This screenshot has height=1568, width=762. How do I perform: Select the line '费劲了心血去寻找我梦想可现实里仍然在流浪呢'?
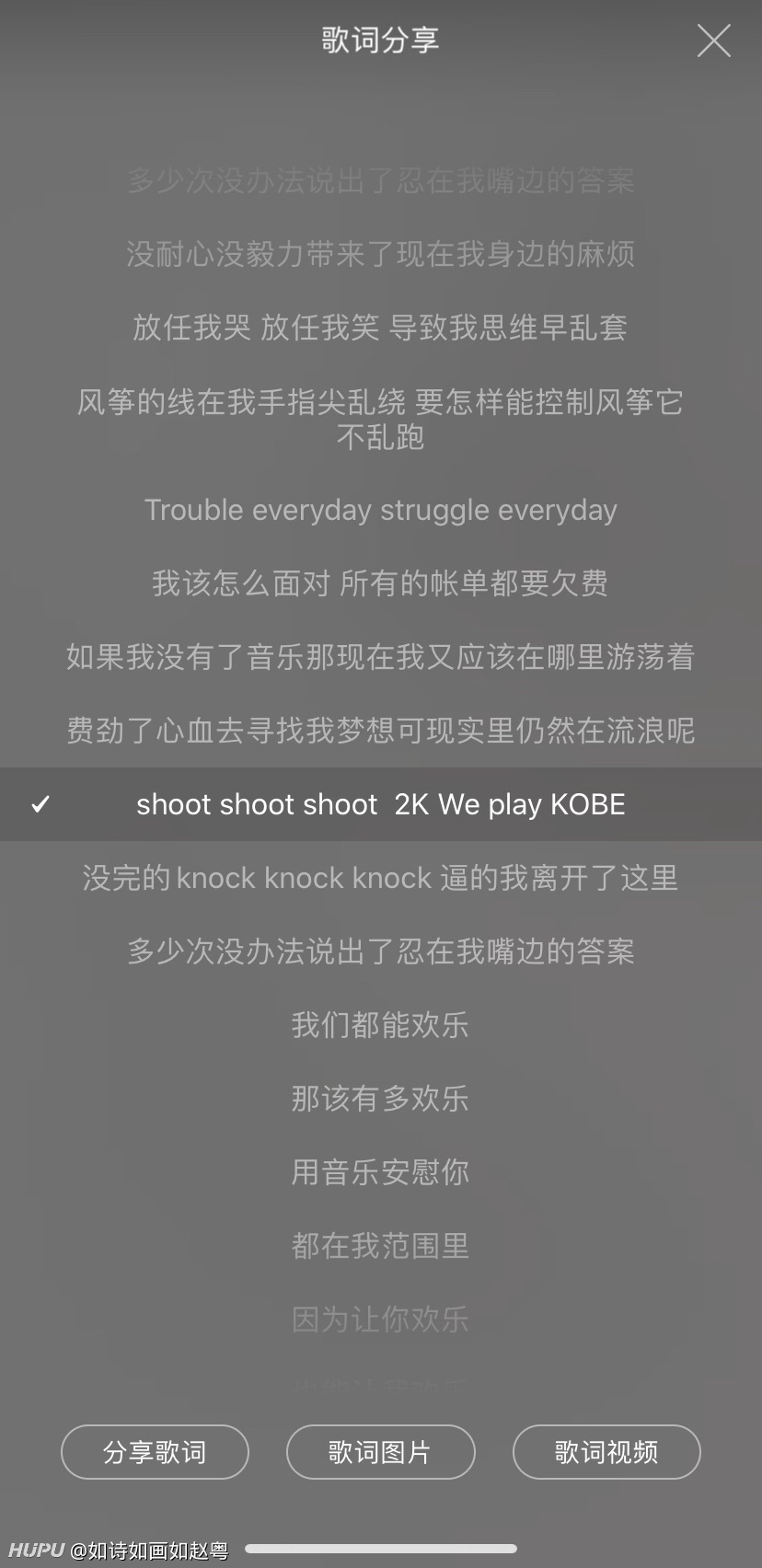click(381, 731)
